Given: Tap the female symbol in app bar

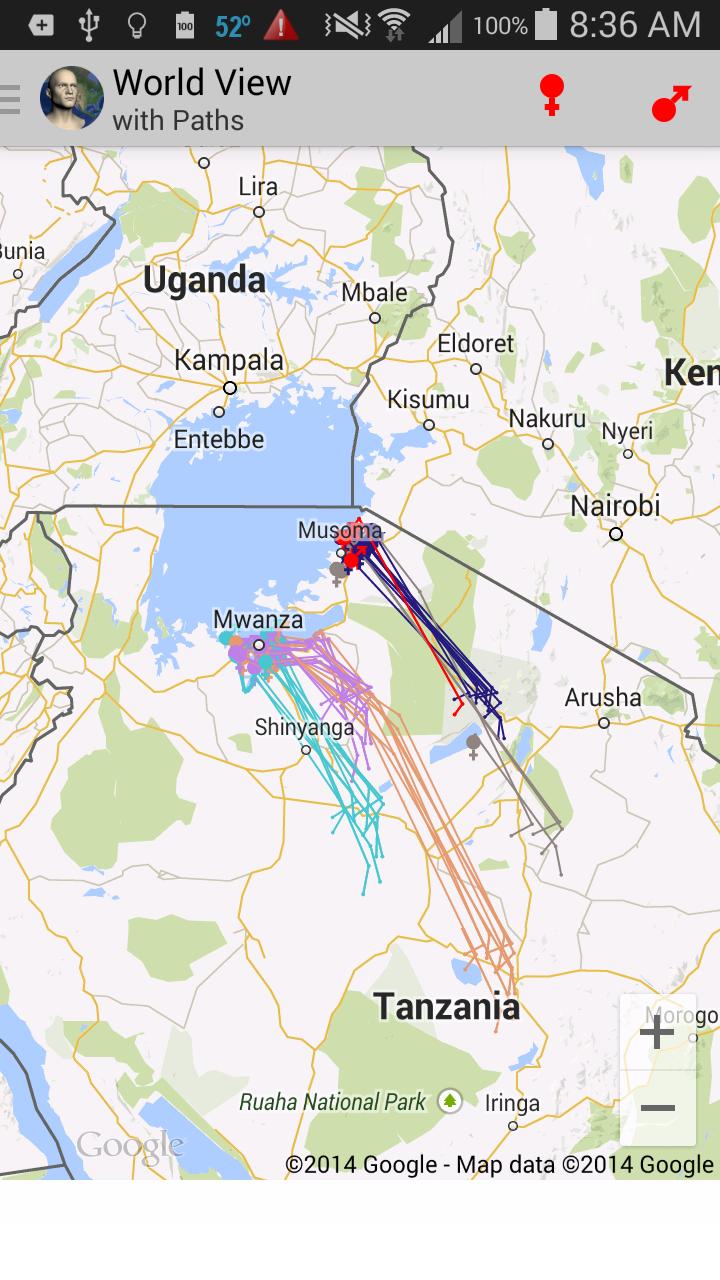Looking at the screenshot, I should (x=551, y=97).
